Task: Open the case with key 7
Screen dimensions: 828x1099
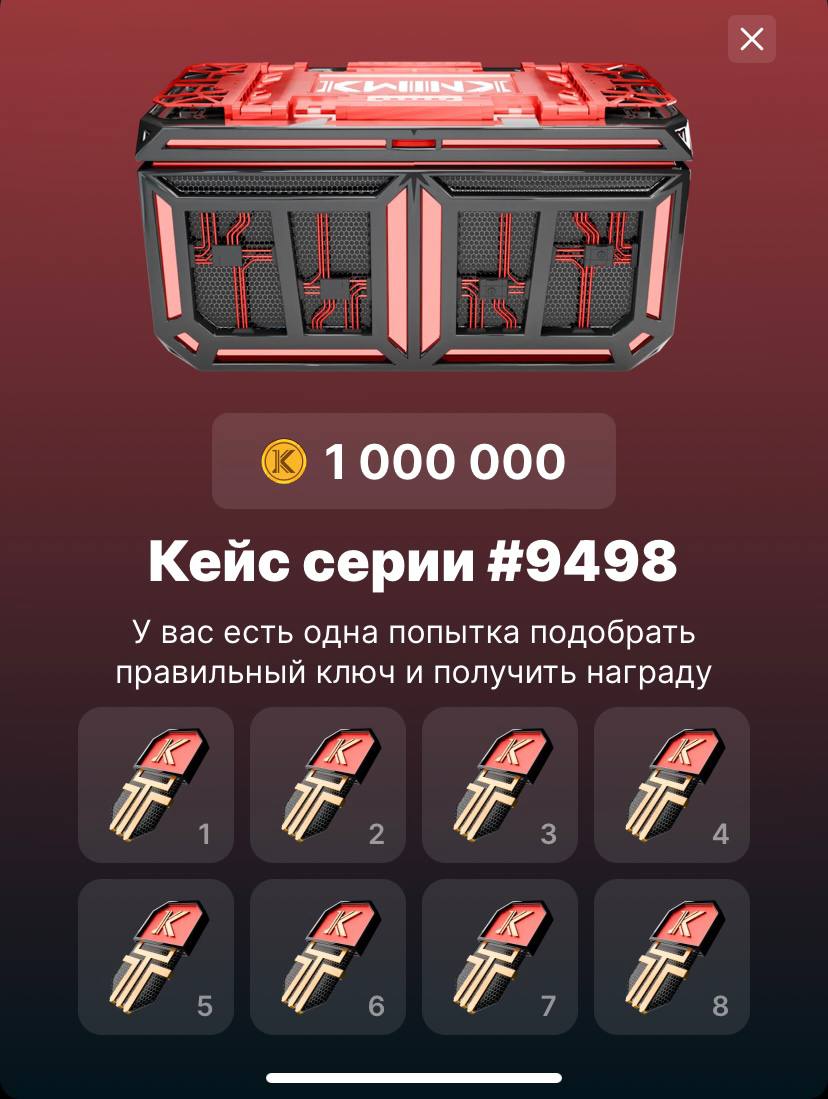Action: click(x=500, y=957)
